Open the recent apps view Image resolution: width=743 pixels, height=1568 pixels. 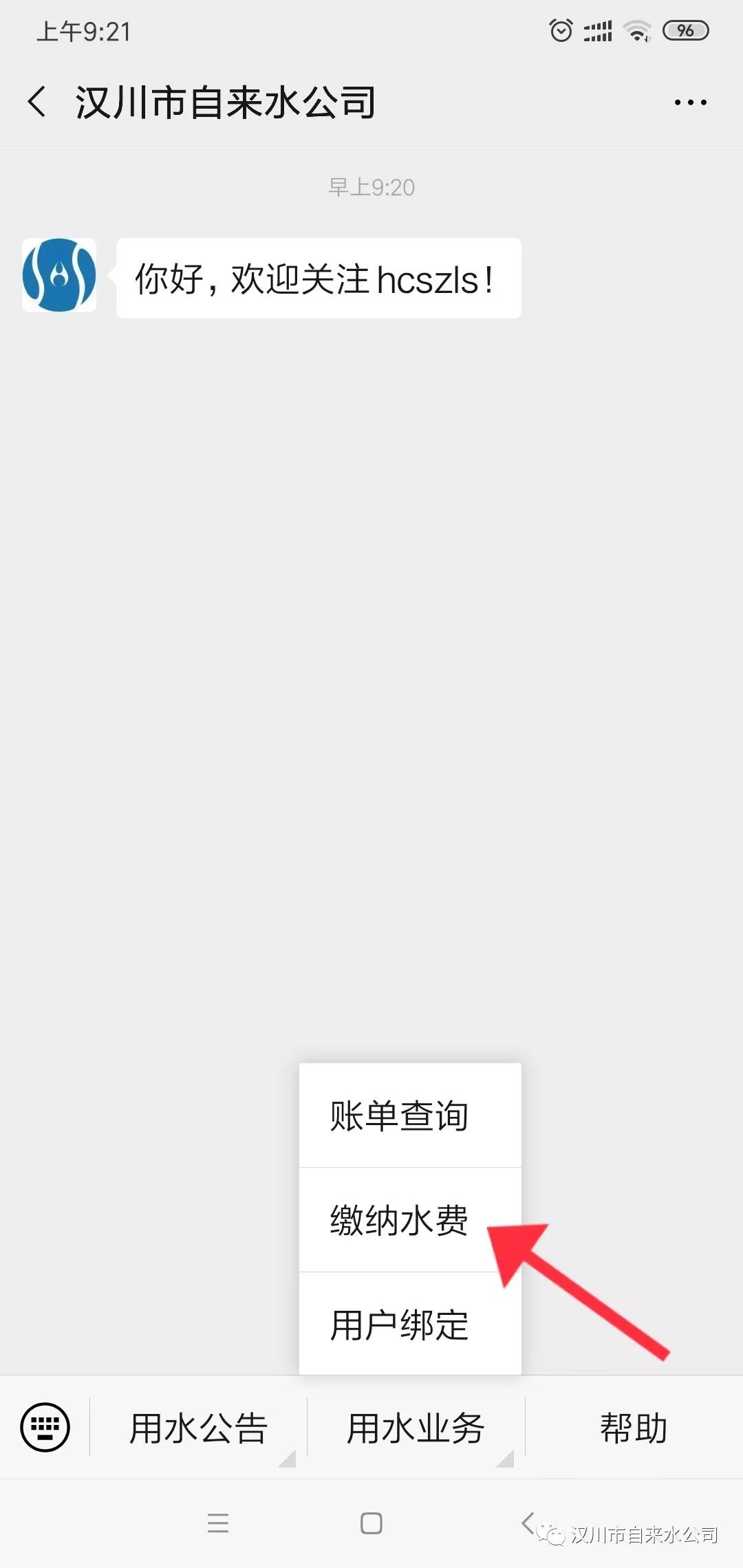[218, 1523]
